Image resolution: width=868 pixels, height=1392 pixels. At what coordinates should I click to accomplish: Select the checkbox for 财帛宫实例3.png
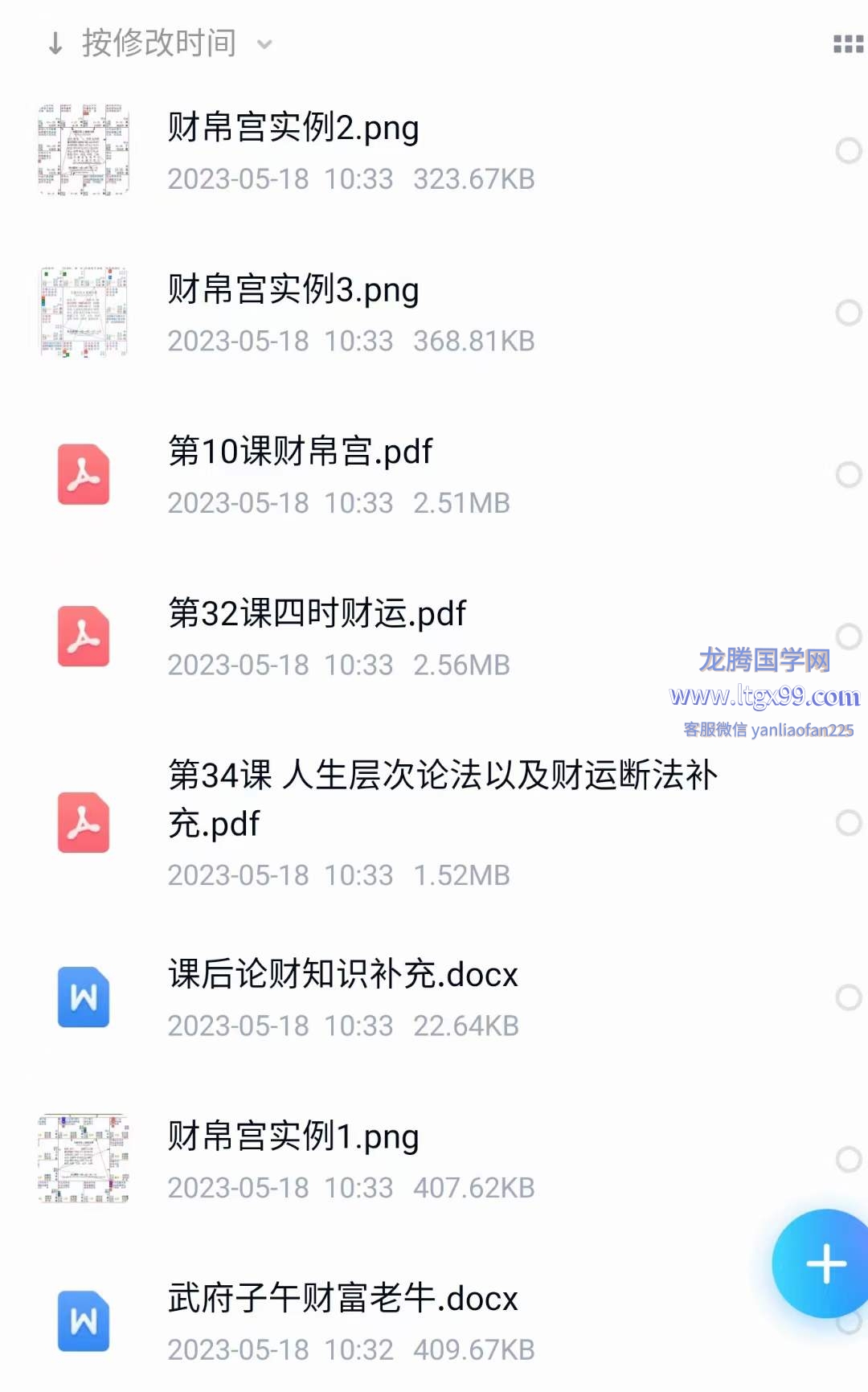(x=848, y=313)
